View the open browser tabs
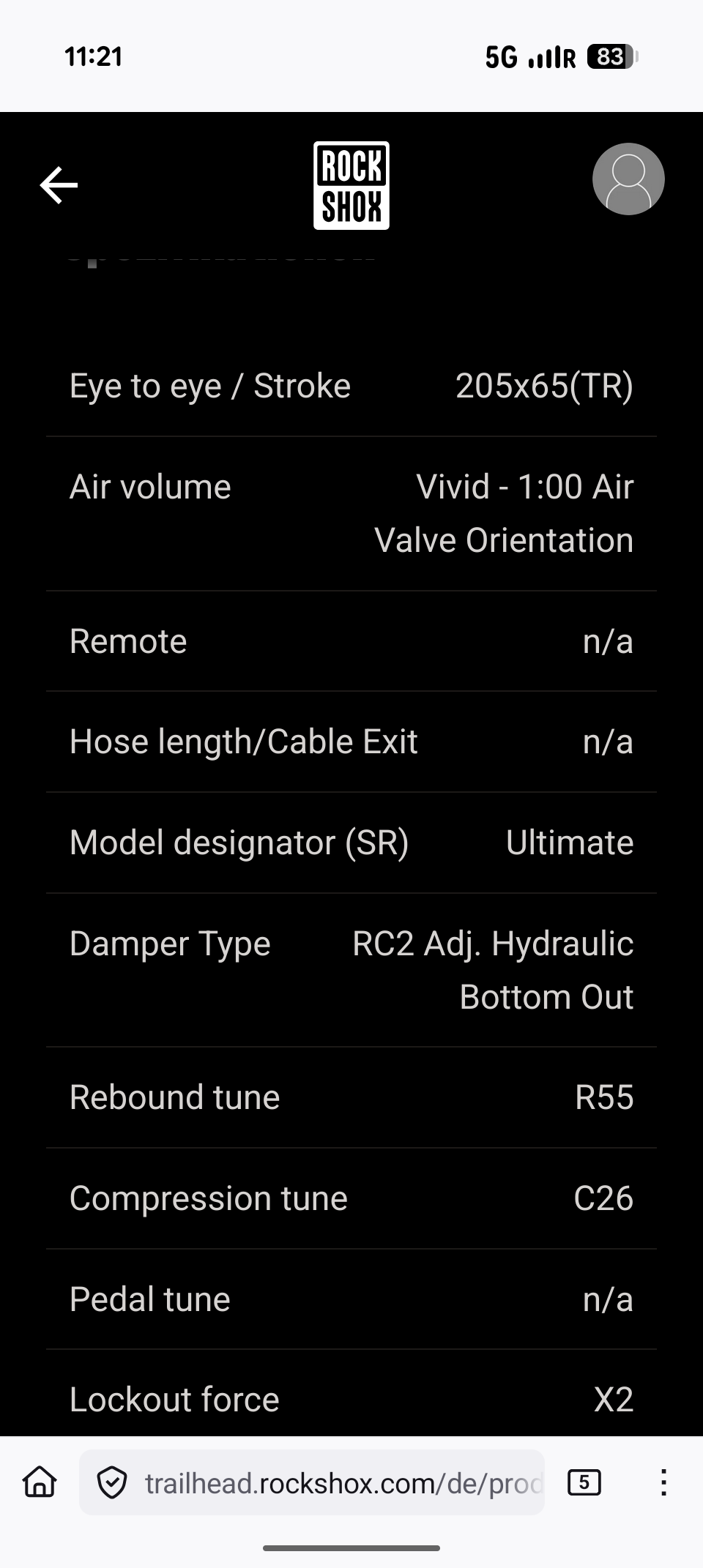The image size is (703, 1568). tap(584, 1483)
